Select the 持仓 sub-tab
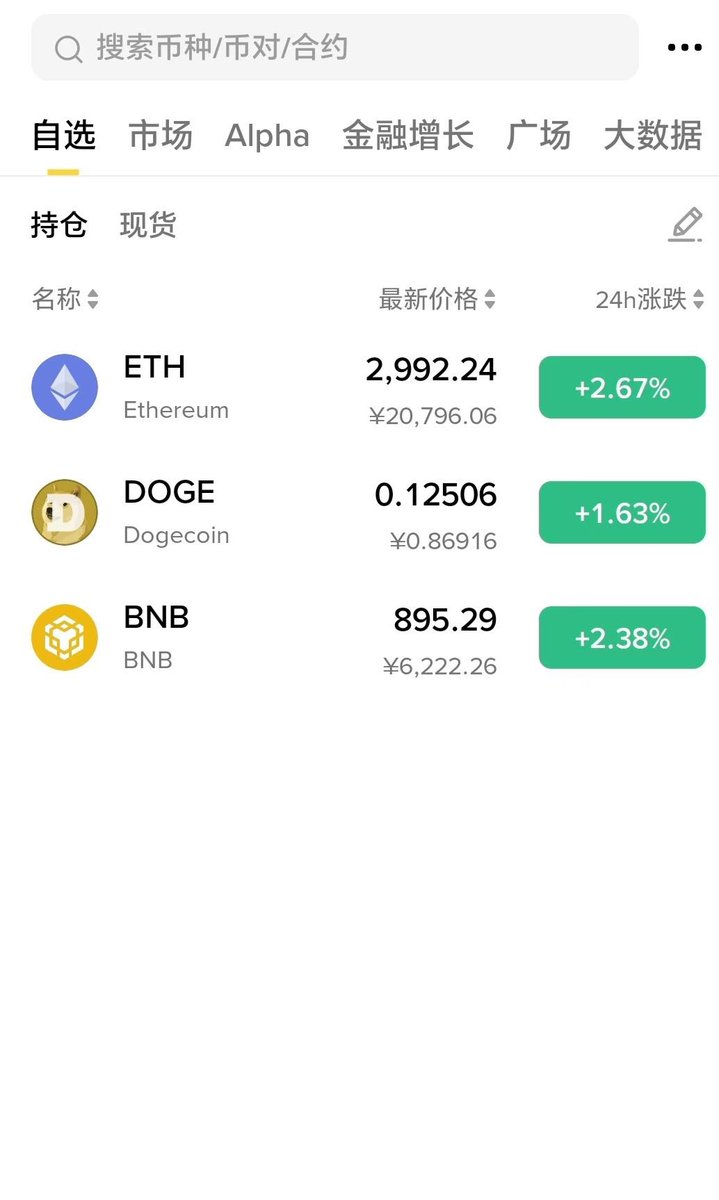The height and width of the screenshot is (1200, 719). [x=59, y=225]
